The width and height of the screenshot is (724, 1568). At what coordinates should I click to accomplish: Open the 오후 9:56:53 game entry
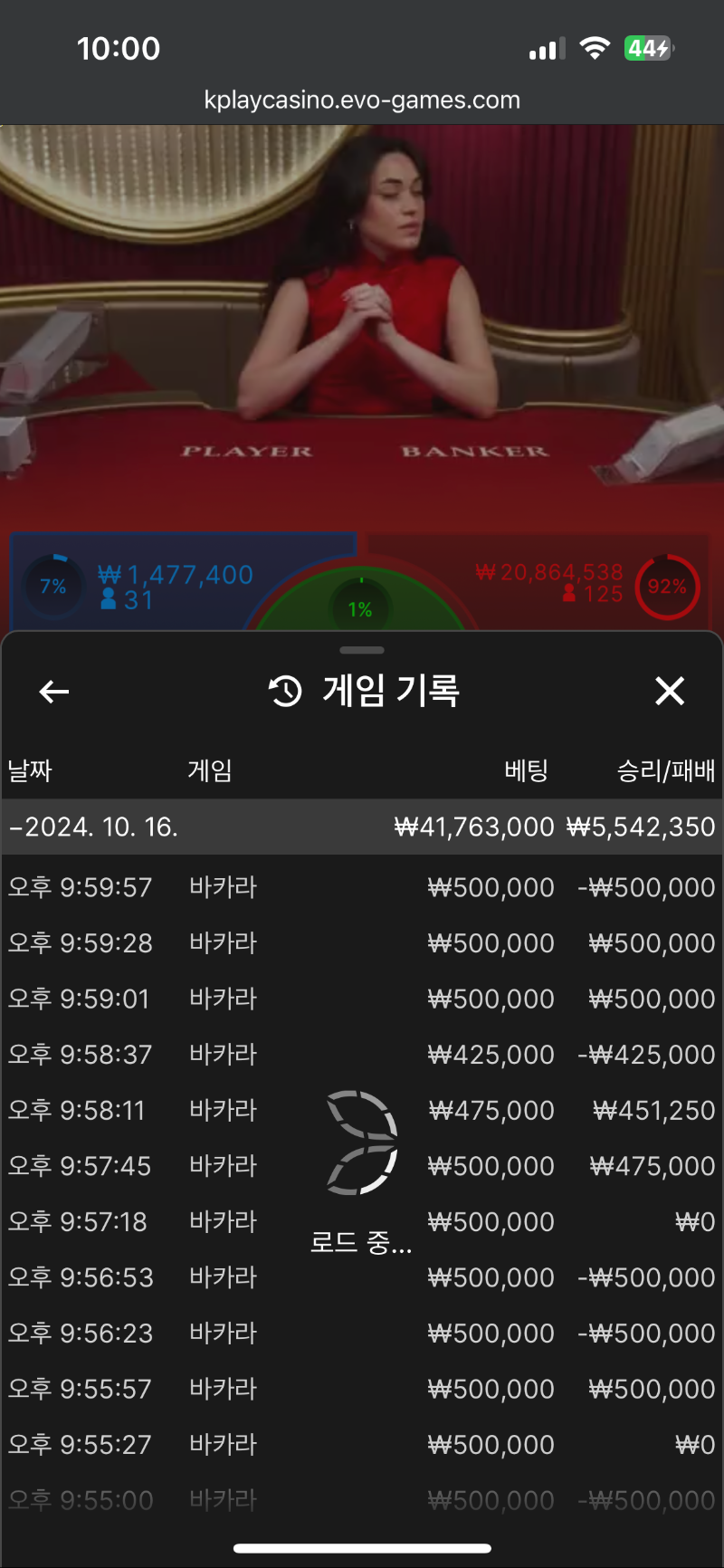pos(362,1277)
